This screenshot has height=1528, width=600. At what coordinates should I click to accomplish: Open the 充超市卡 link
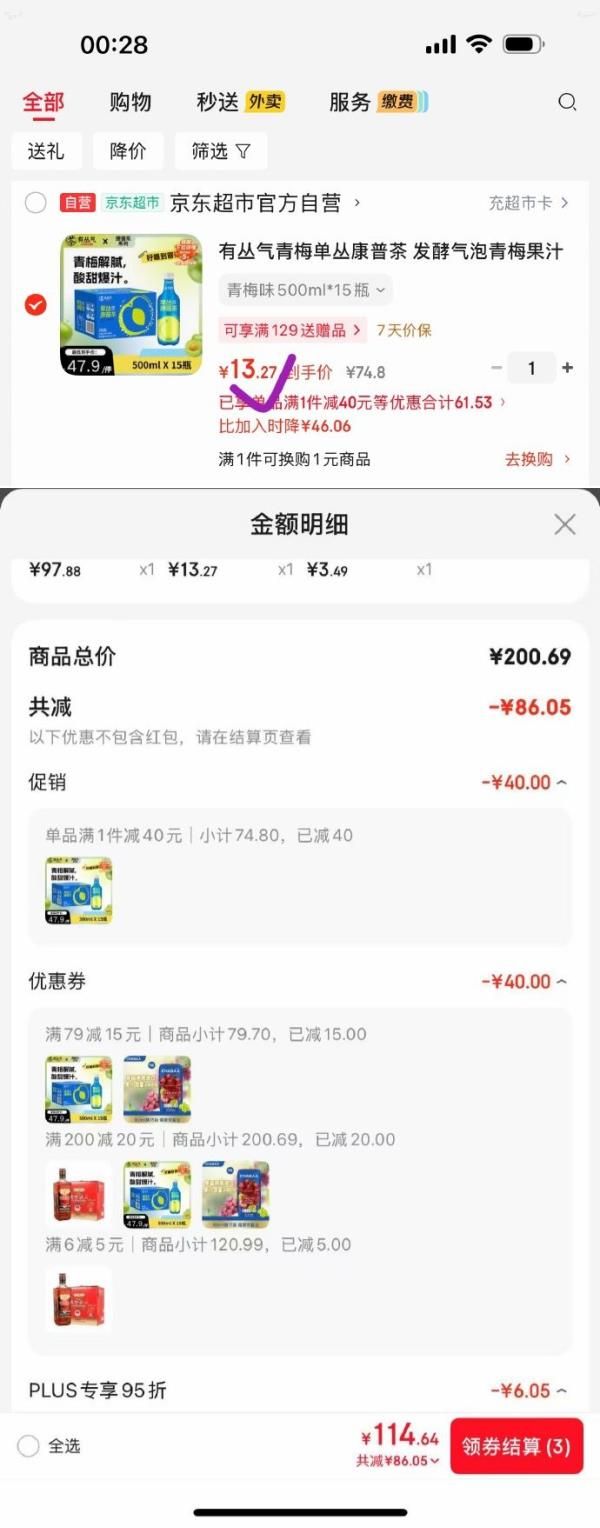528,203
